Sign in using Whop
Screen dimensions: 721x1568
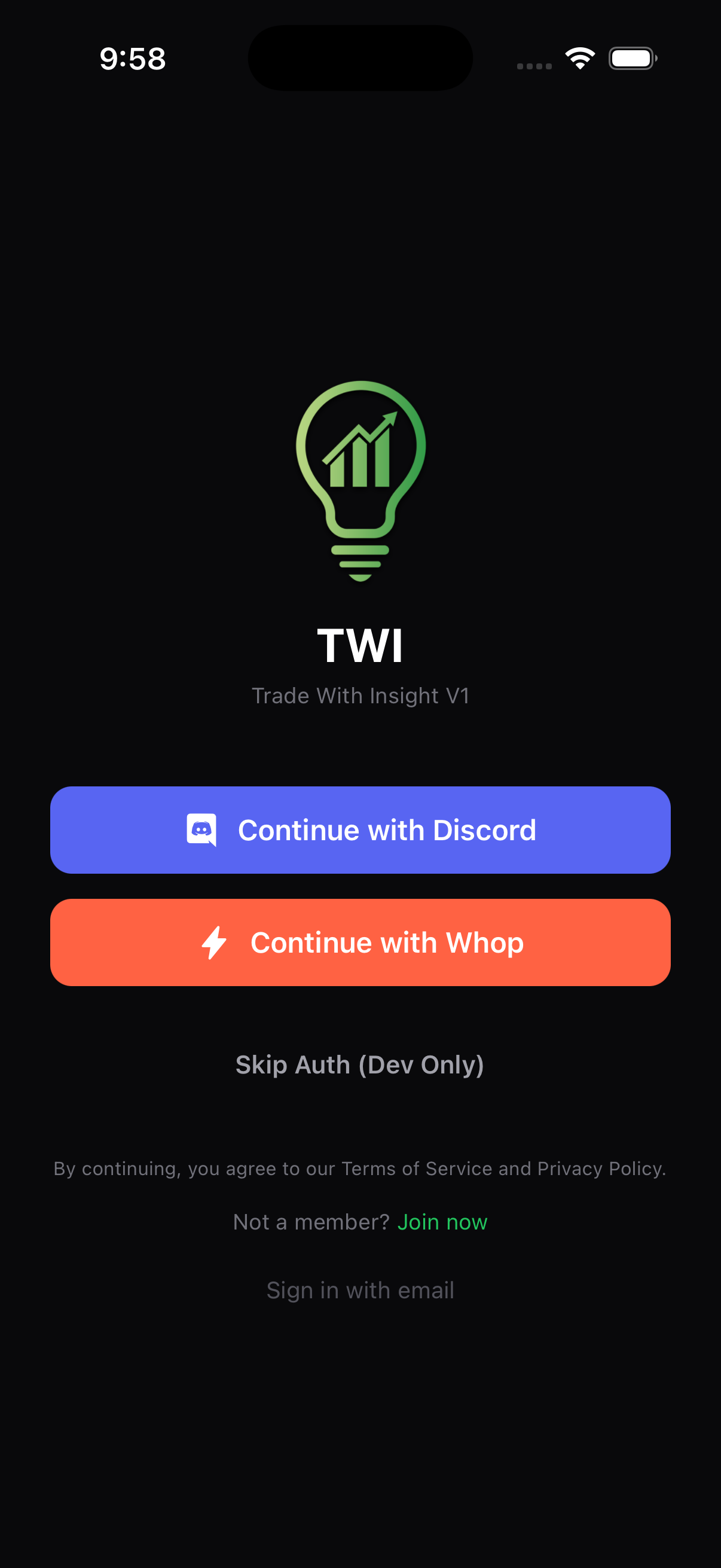pyautogui.click(x=360, y=942)
